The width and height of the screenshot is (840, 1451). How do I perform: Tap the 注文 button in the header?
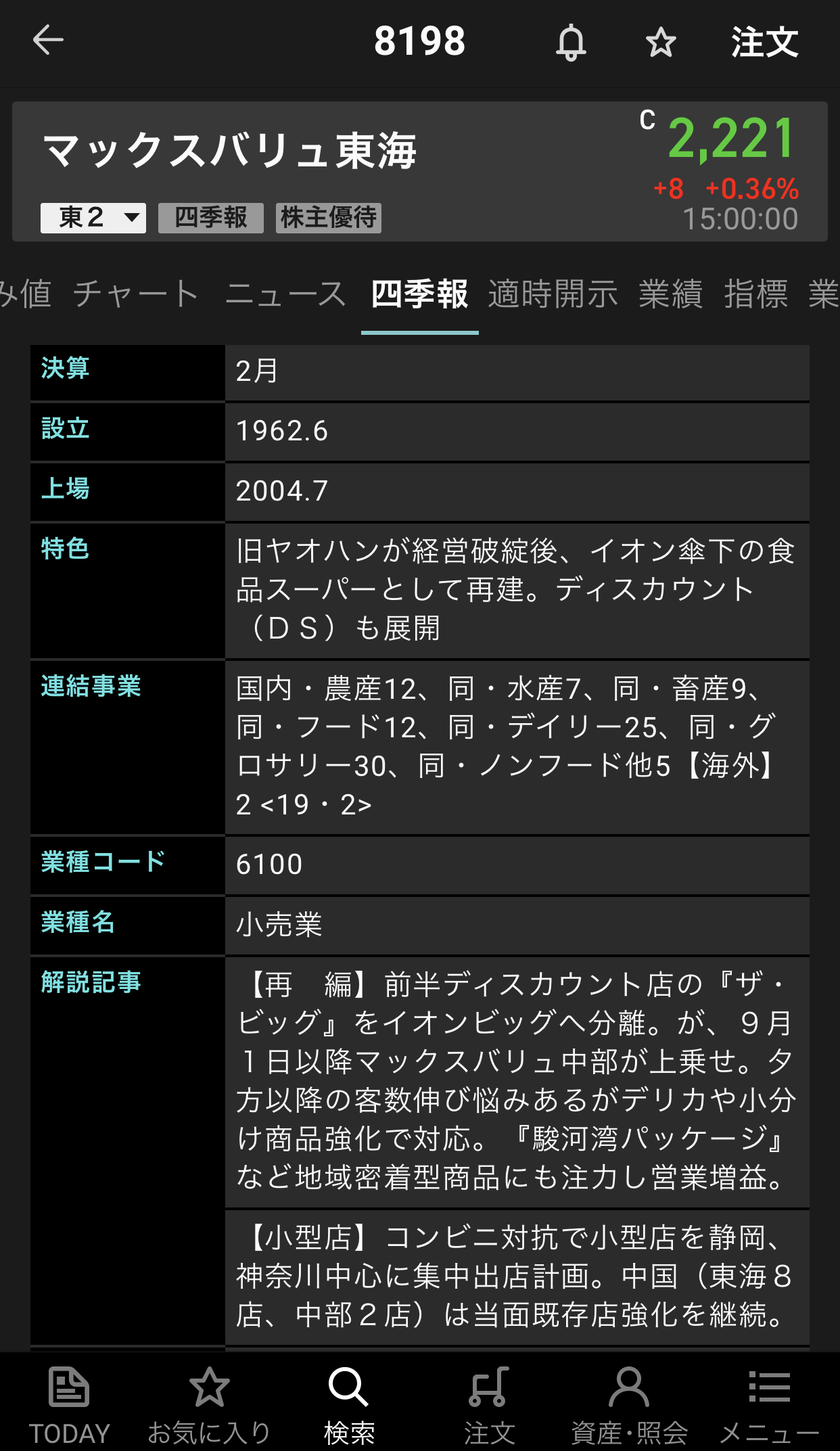point(764,42)
